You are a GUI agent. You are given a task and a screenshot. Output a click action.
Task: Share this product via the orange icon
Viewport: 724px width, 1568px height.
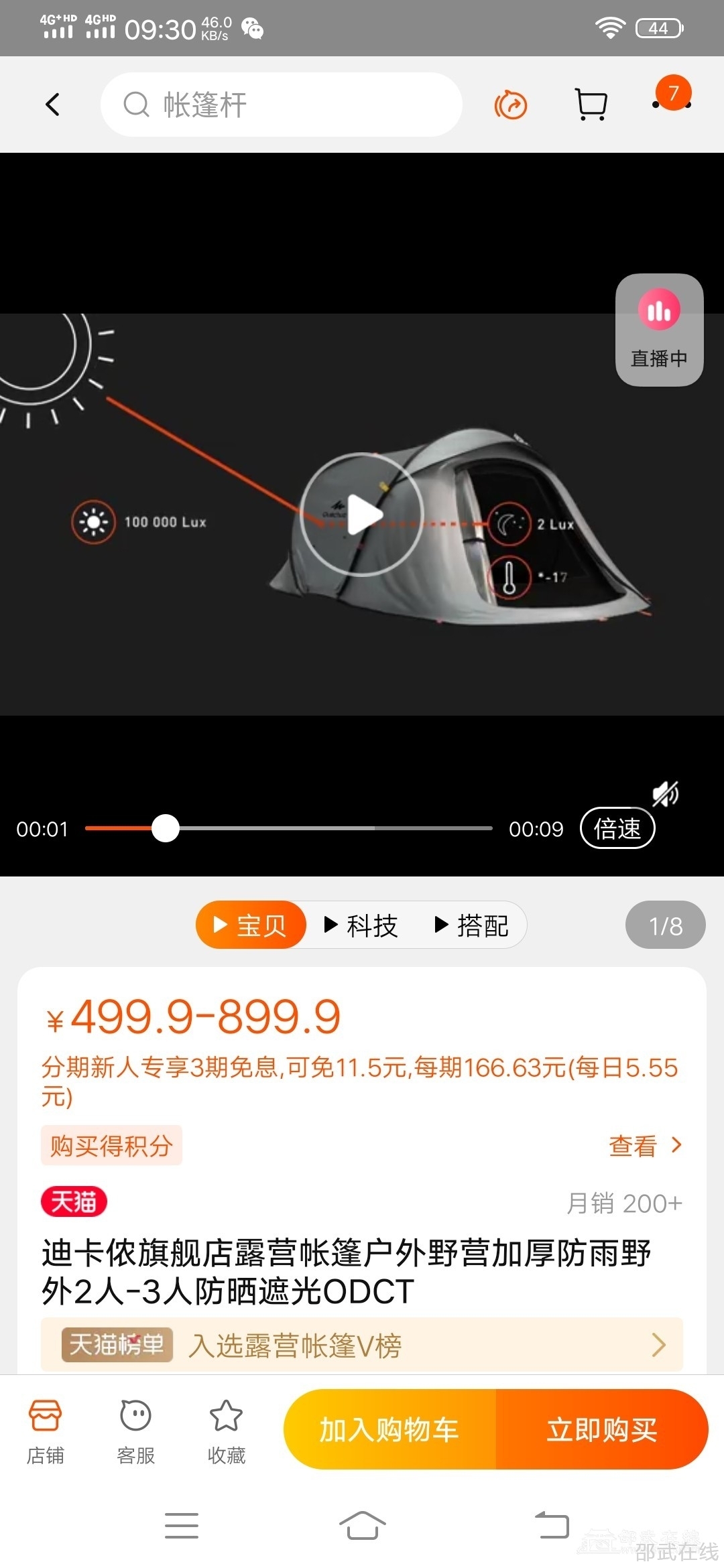pyautogui.click(x=511, y=105)
